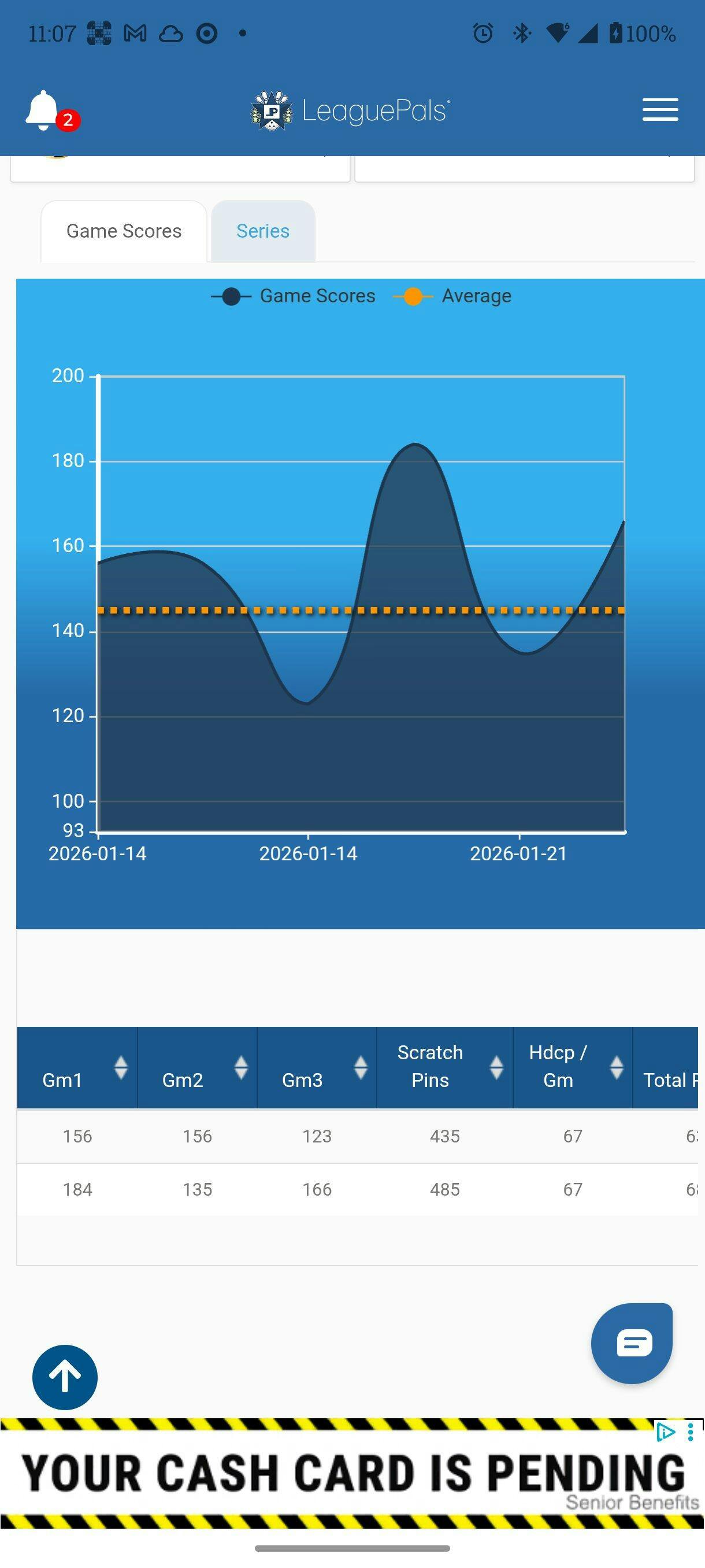Image resolution: width=705 pixels, height=1568 pixels.
Task: Open the chat support bubble
Action: [x=632, y=1342]
